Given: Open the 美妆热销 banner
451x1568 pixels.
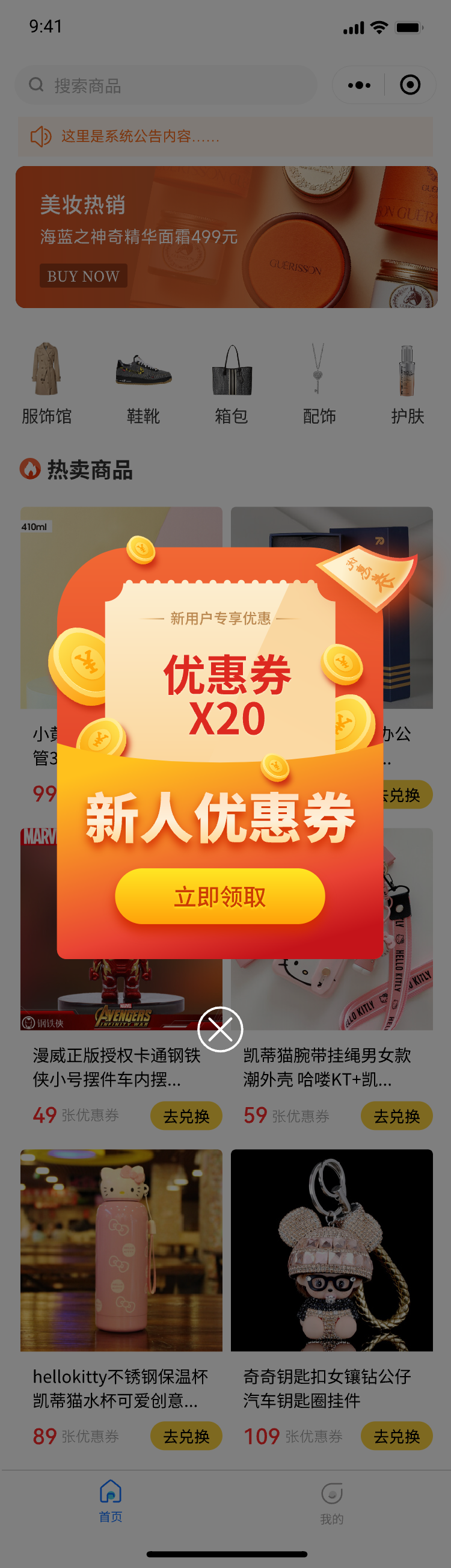Looking at the screenshot, I should (x=226, y=237).
